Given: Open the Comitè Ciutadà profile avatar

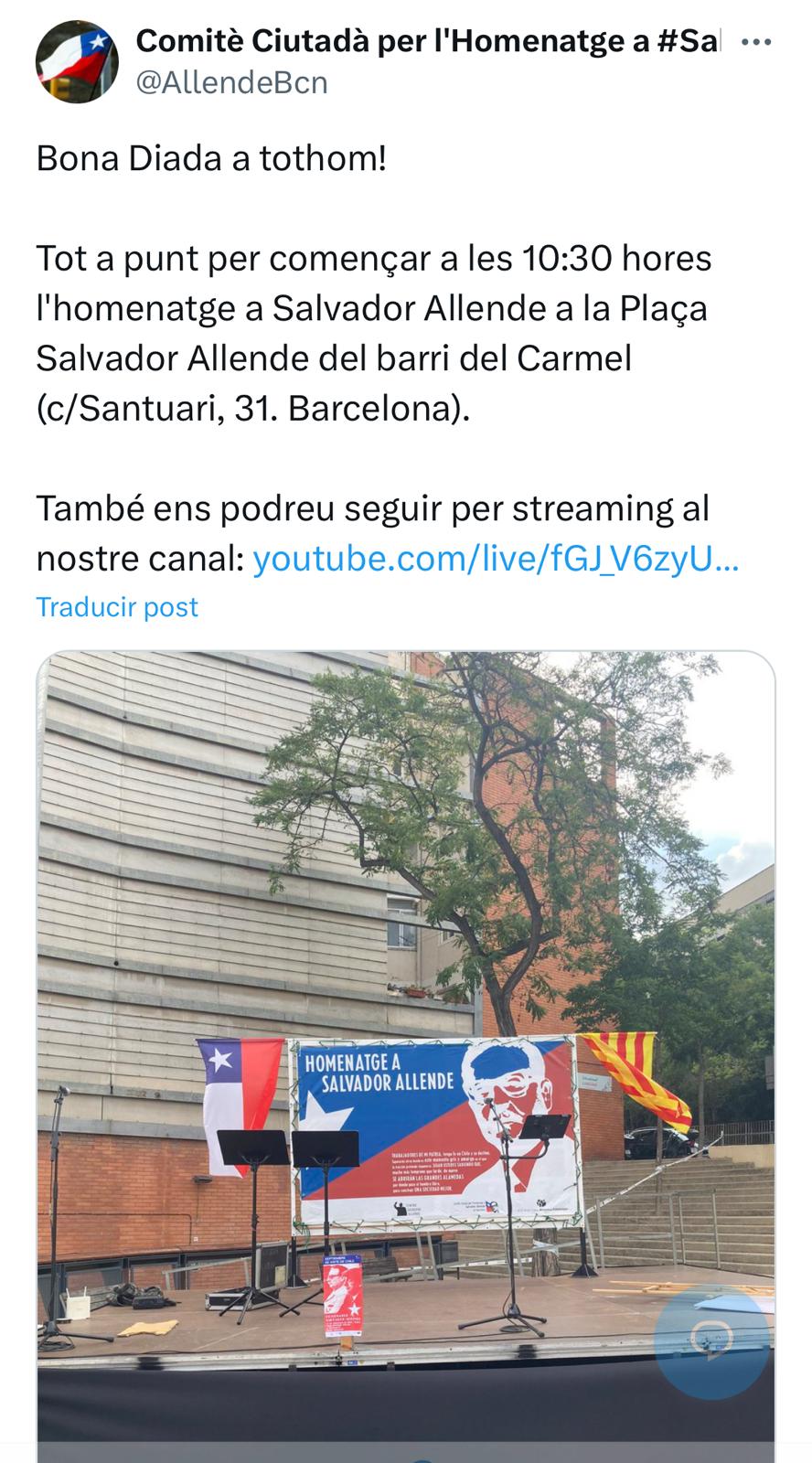Looking at the screenshot, I should pyautogui.click(x=77, y=62).
